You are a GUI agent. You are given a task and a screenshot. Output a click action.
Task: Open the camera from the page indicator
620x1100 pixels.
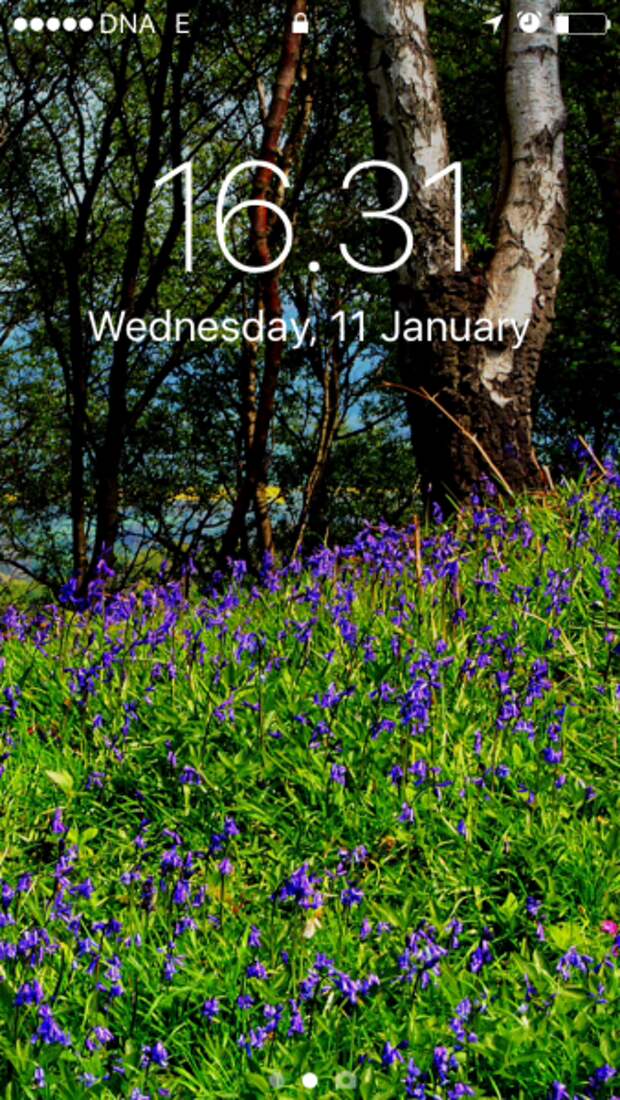coord(346,1080)
